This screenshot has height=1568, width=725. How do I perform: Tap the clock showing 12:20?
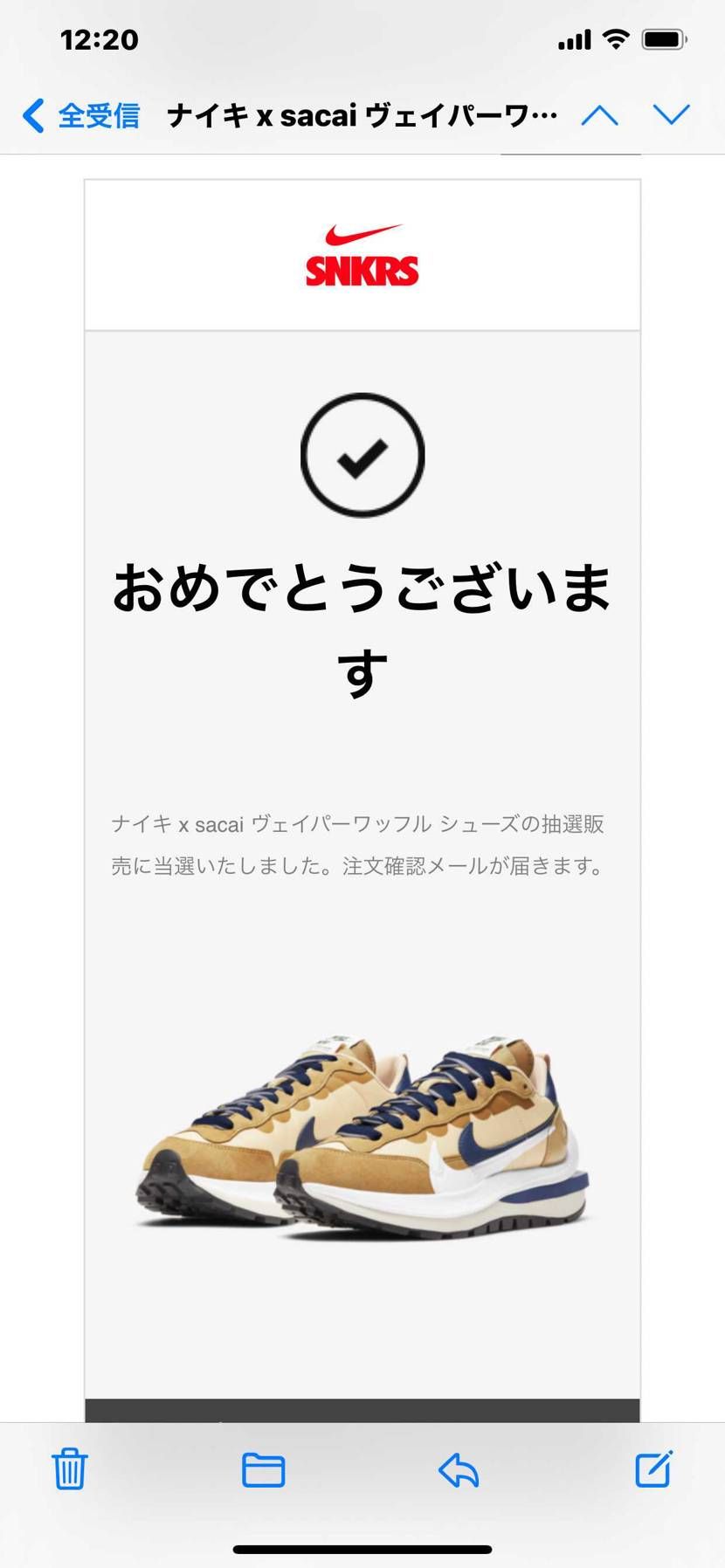99,38
